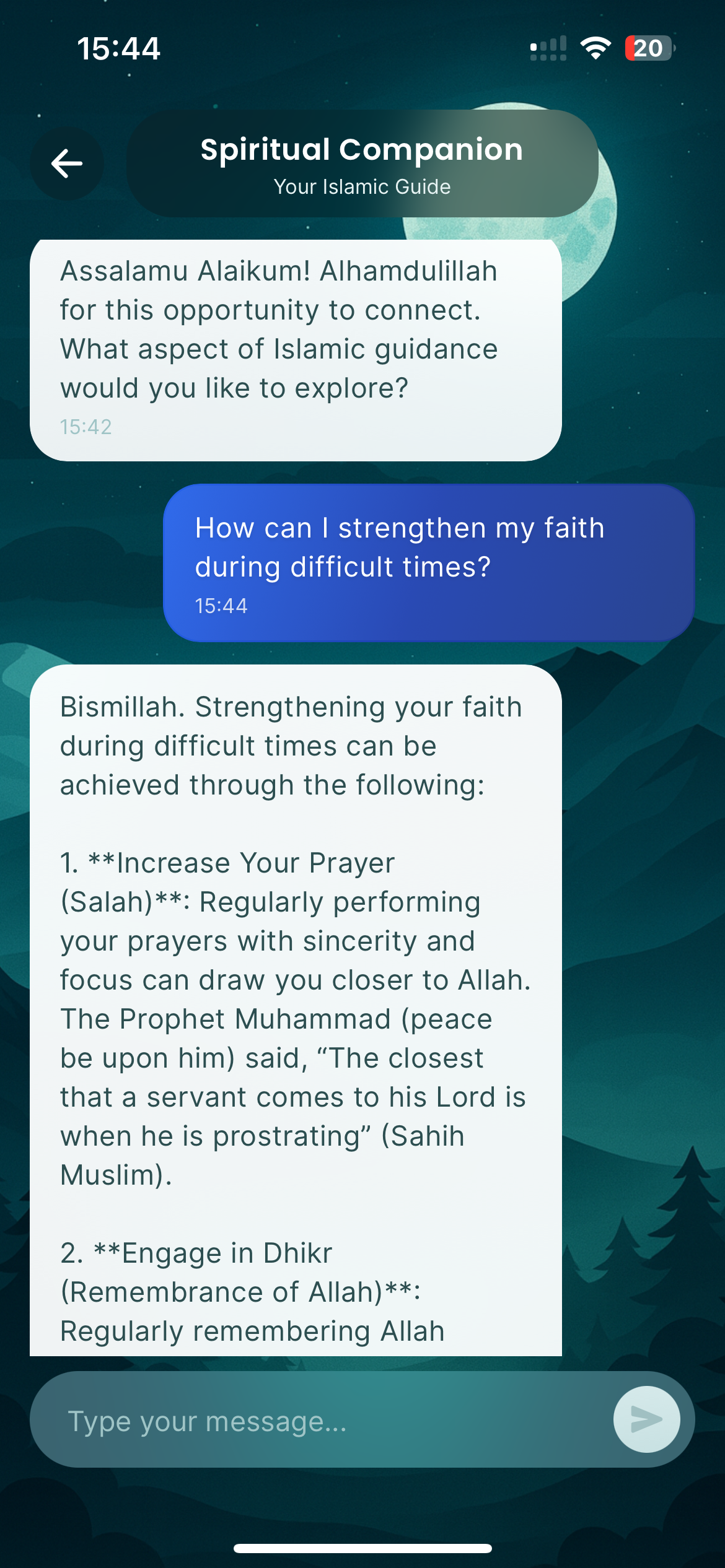Open the Spiritual Companion header

tap(362, 150)
